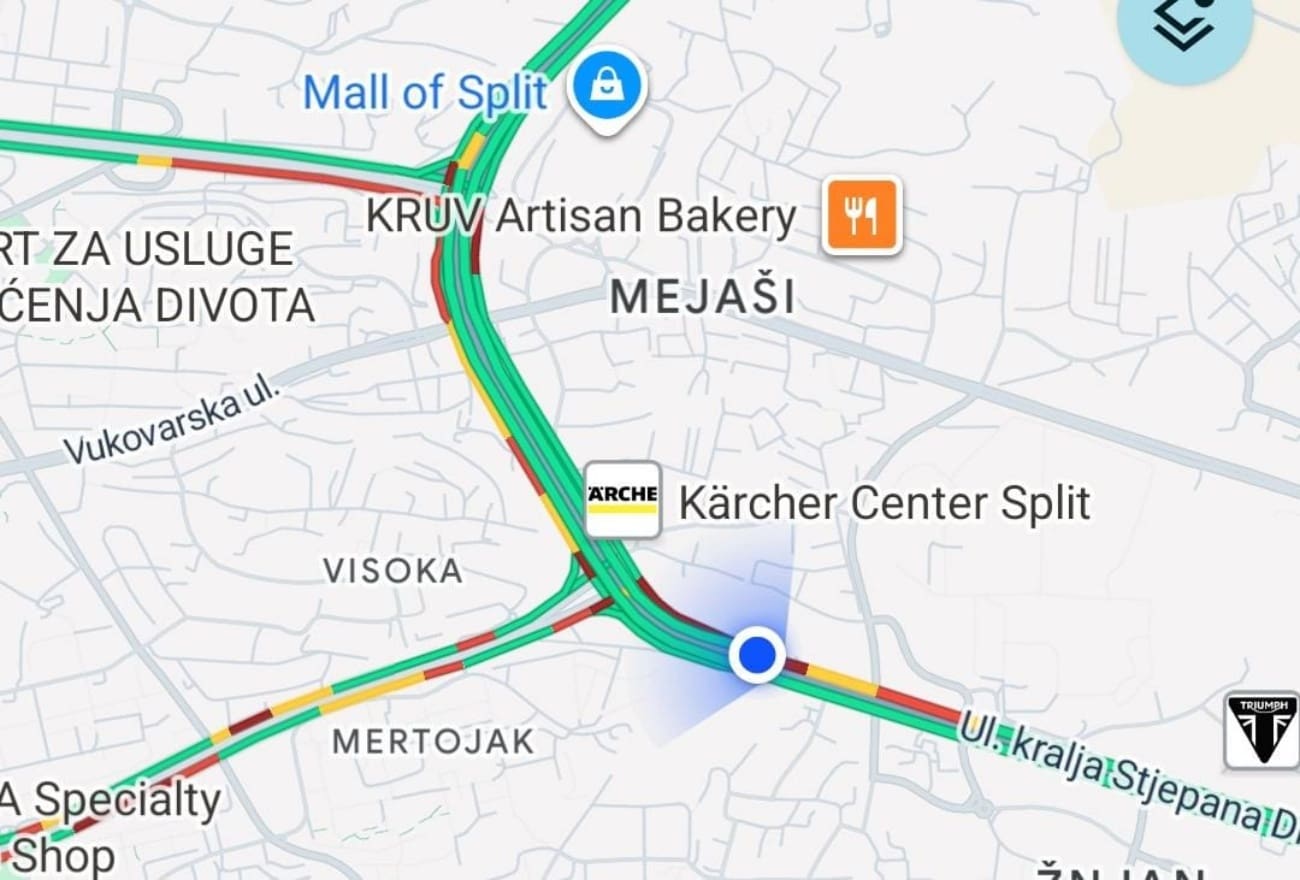Tap the blue current location dot
The image size is (1300, 880).
[757, 656]
